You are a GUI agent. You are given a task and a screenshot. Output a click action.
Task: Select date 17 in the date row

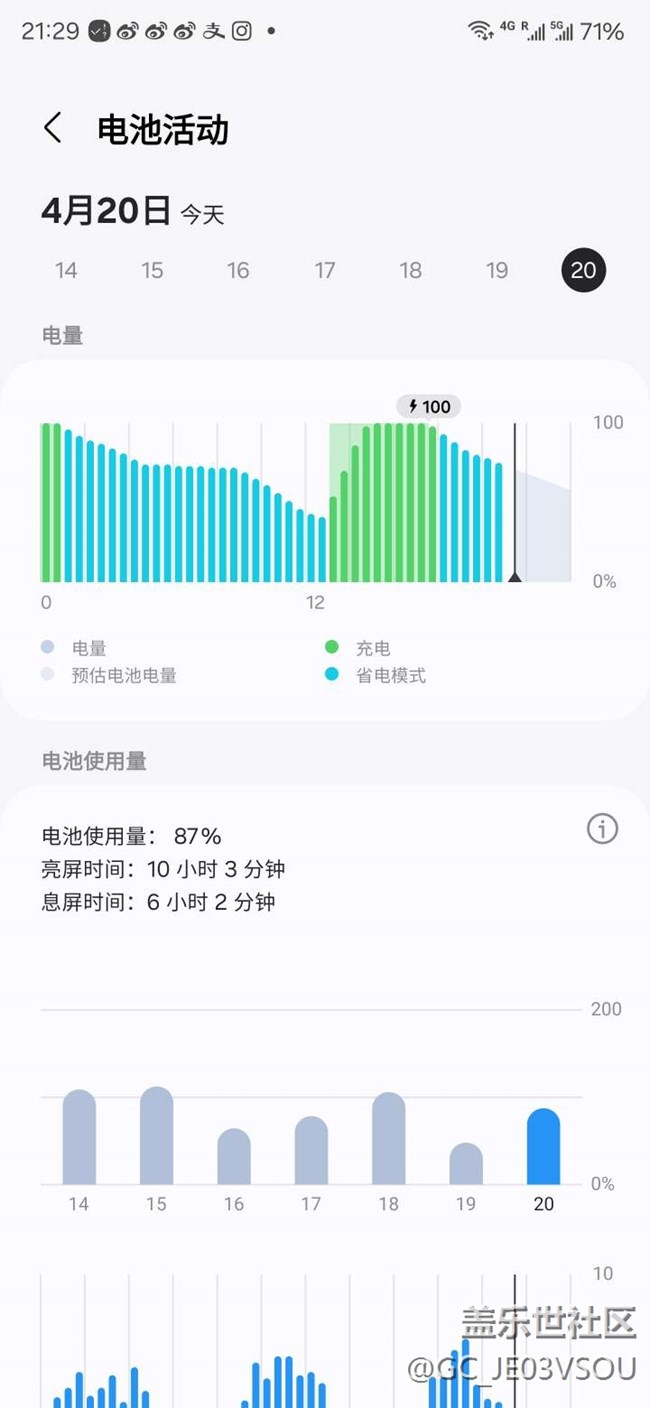(325, 271)
